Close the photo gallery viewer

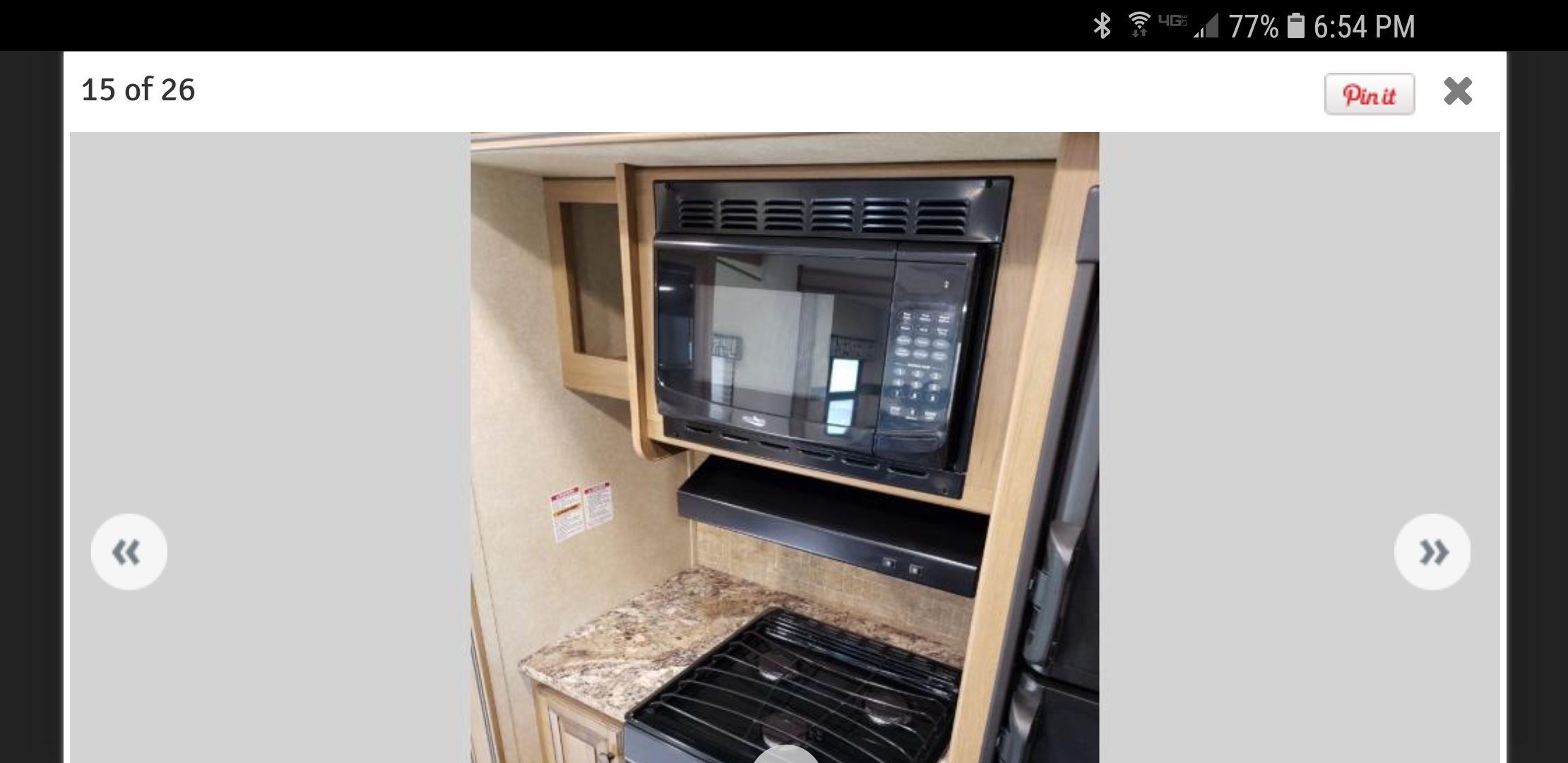coord(1458,91)
